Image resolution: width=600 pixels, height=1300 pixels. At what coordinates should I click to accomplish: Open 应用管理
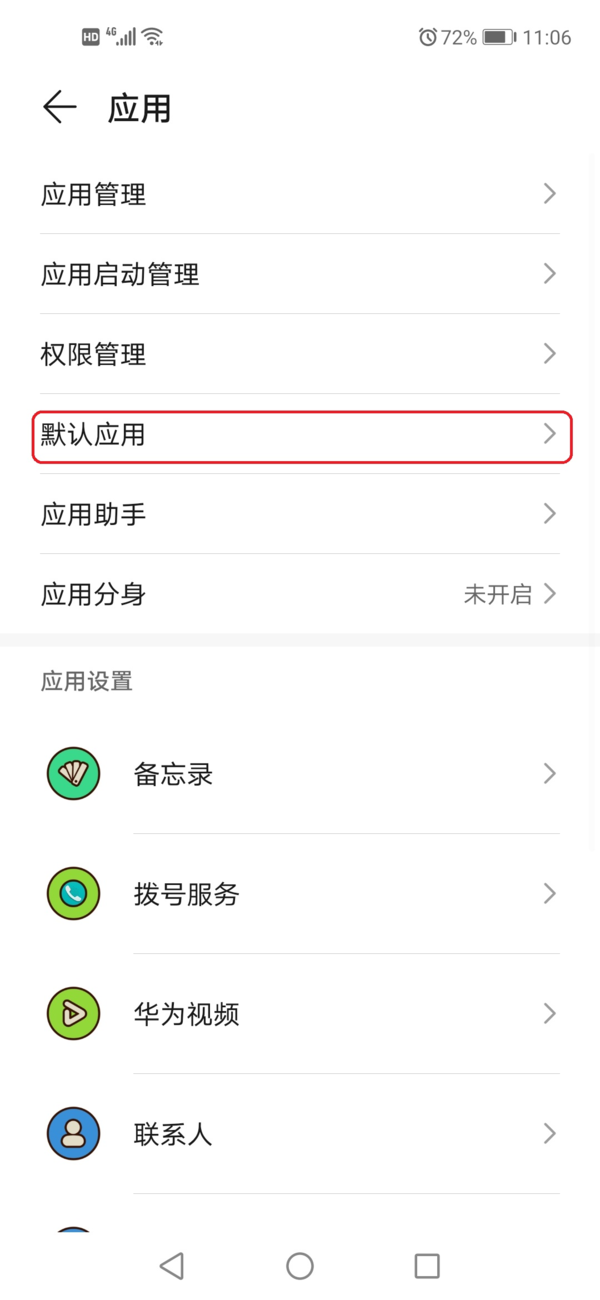click(300, 194)
